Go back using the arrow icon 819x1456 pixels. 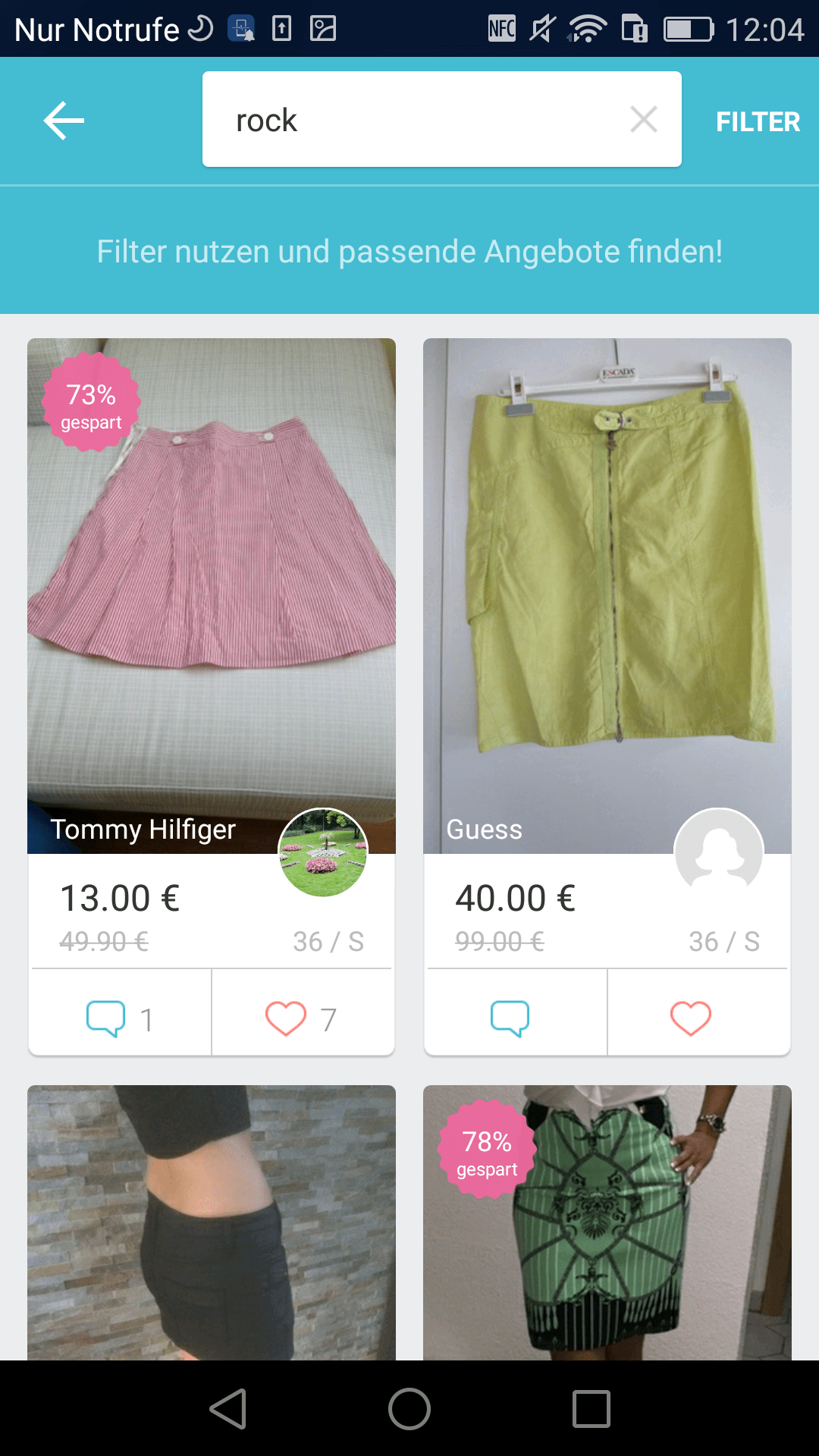click(64, 121)
